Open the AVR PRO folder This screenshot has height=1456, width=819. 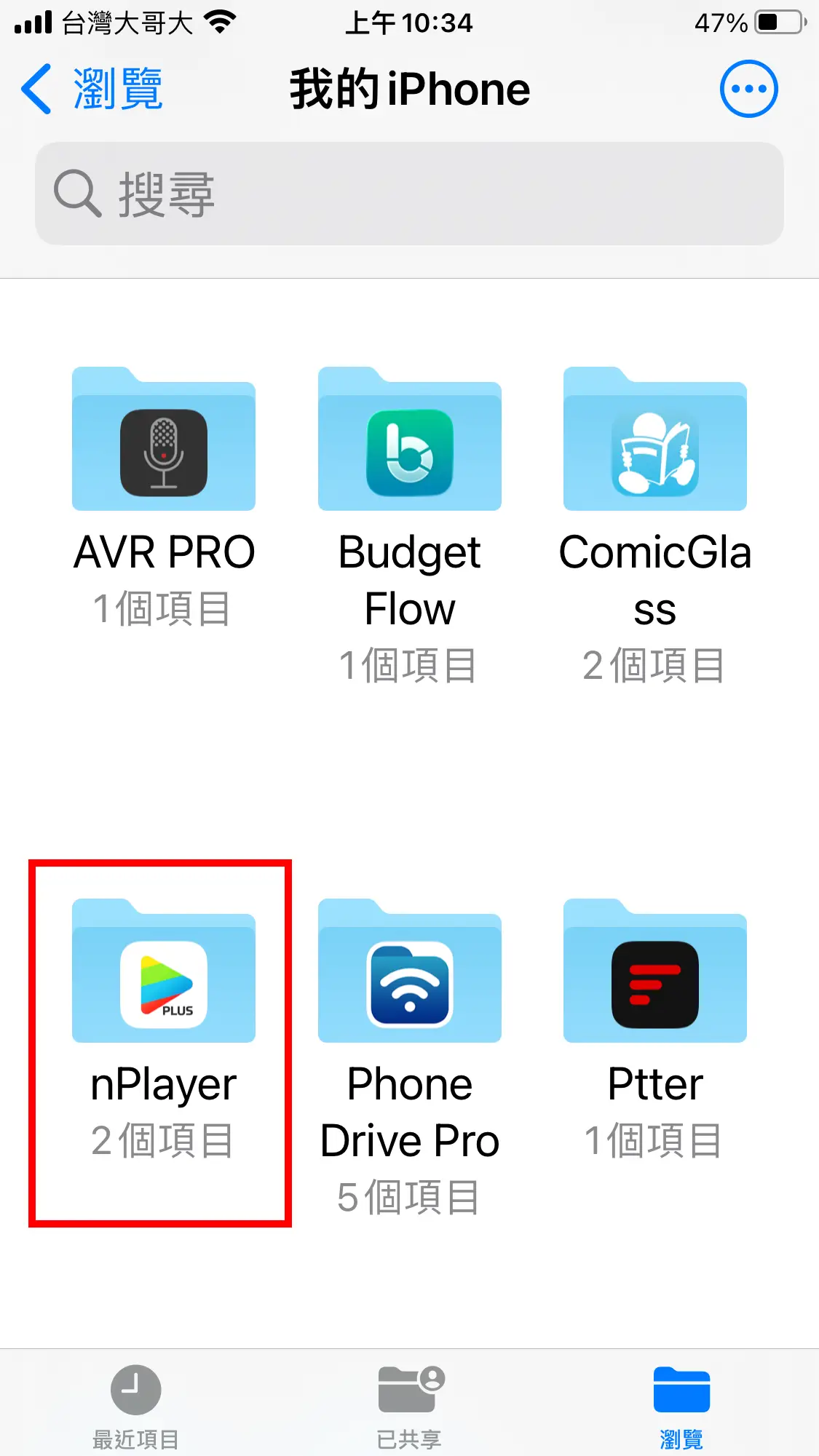164,441
